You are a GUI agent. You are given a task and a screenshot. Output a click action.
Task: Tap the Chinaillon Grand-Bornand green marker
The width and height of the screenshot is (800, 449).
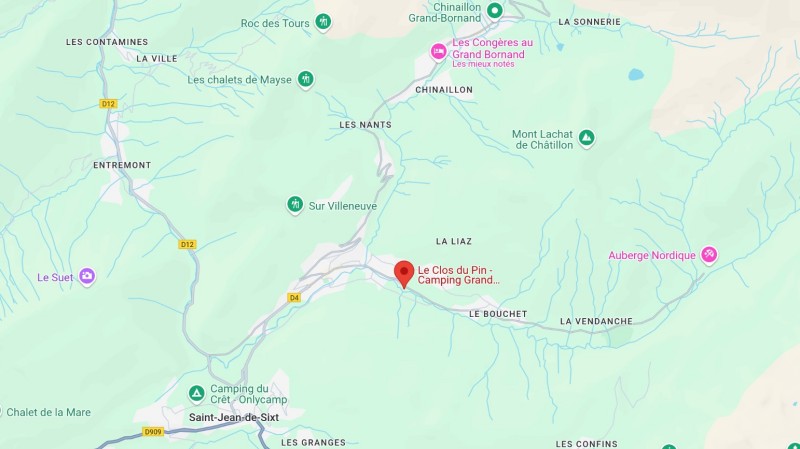[x=494, y=10]
